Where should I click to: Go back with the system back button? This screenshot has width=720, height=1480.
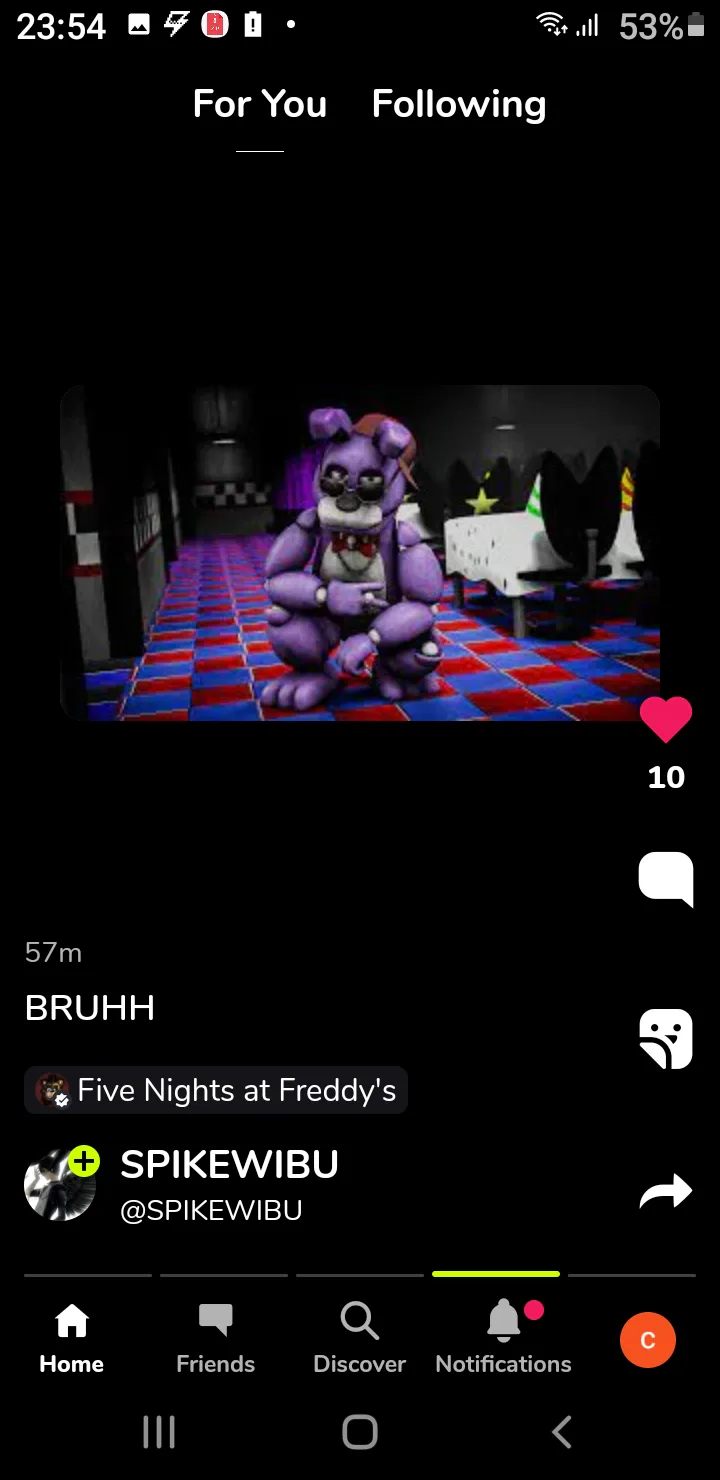(x=562, y=1432)
